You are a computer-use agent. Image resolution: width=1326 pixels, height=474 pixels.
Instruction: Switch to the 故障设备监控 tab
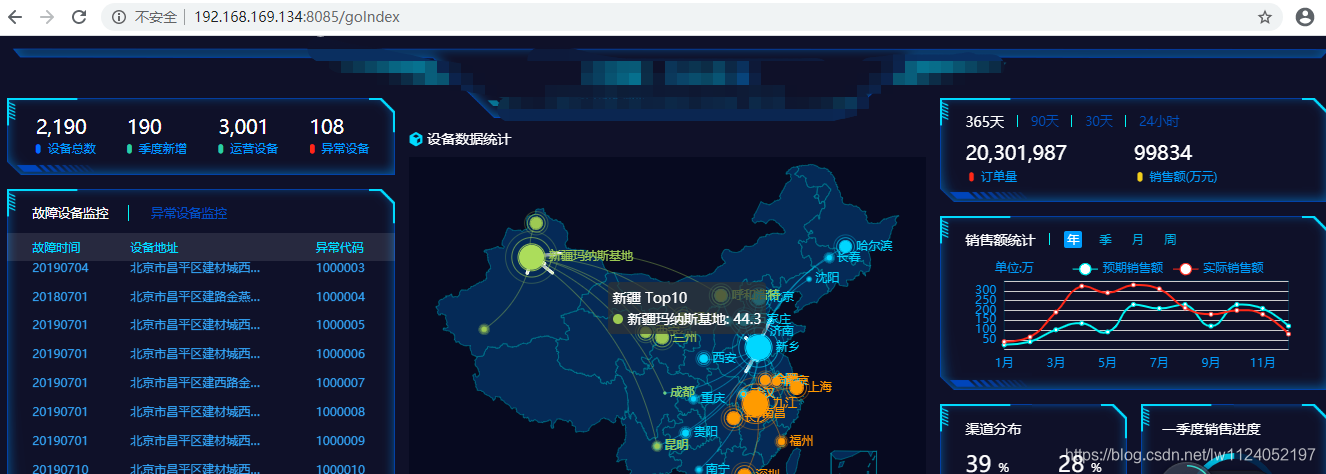tap(70, 213)
